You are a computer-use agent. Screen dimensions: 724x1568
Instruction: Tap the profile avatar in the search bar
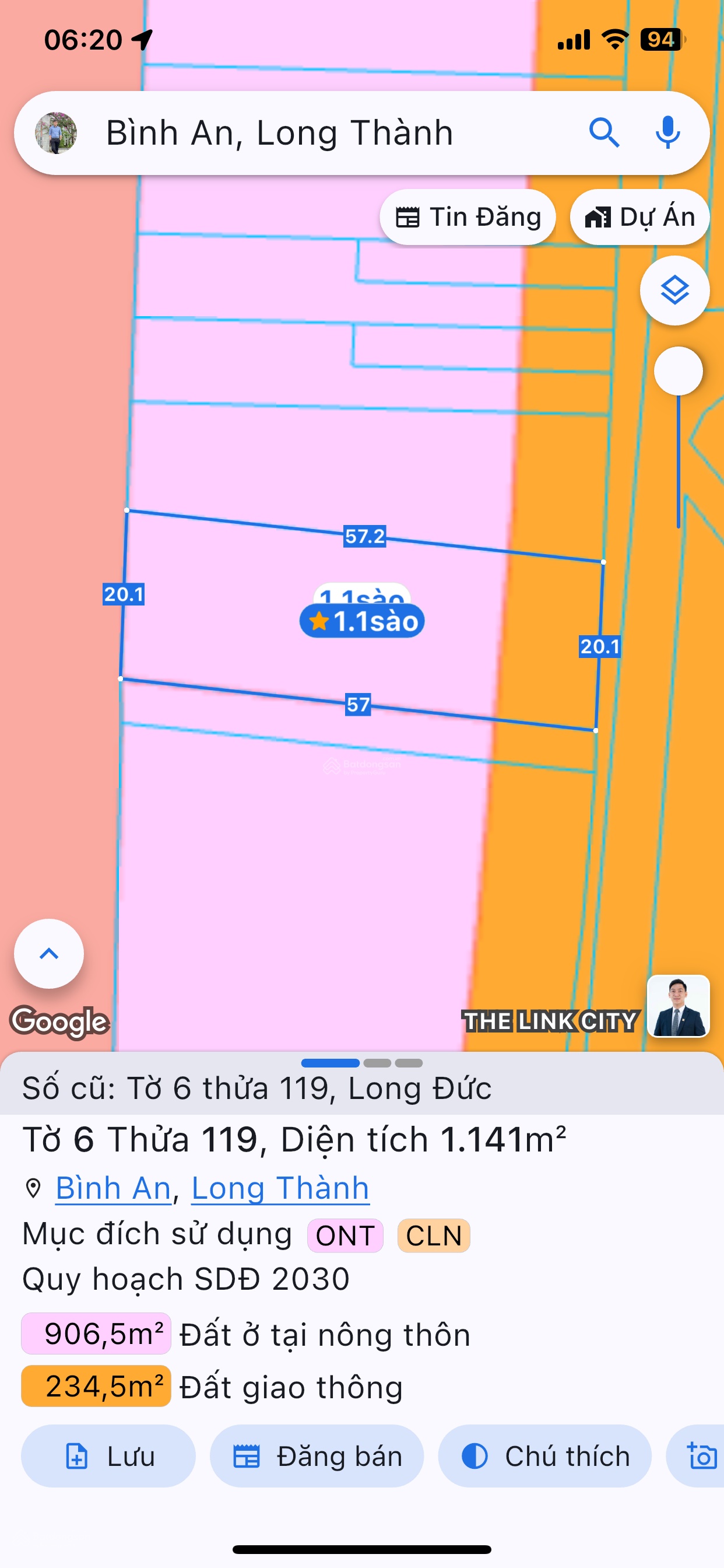57,132
